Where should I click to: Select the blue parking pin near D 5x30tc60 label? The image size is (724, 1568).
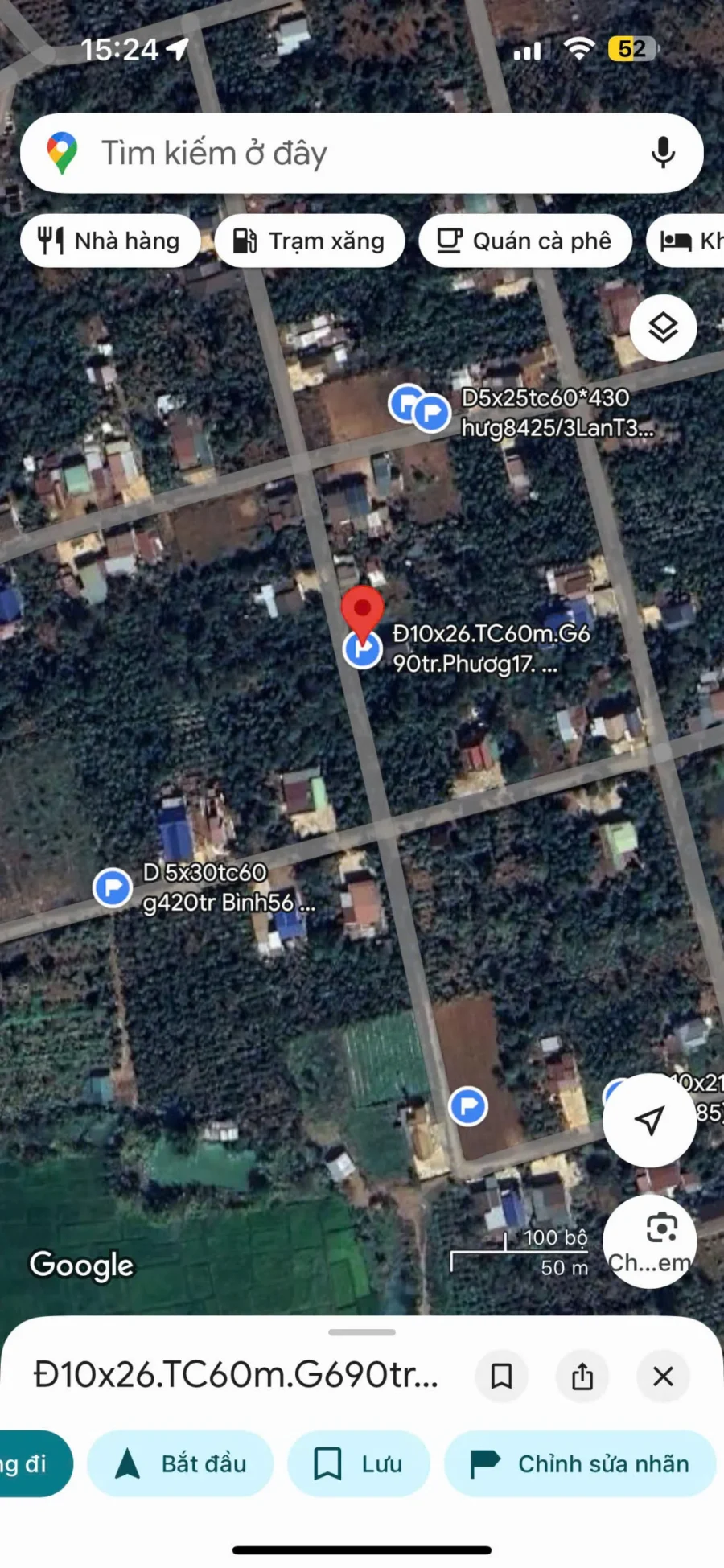(x=113, y=887)
